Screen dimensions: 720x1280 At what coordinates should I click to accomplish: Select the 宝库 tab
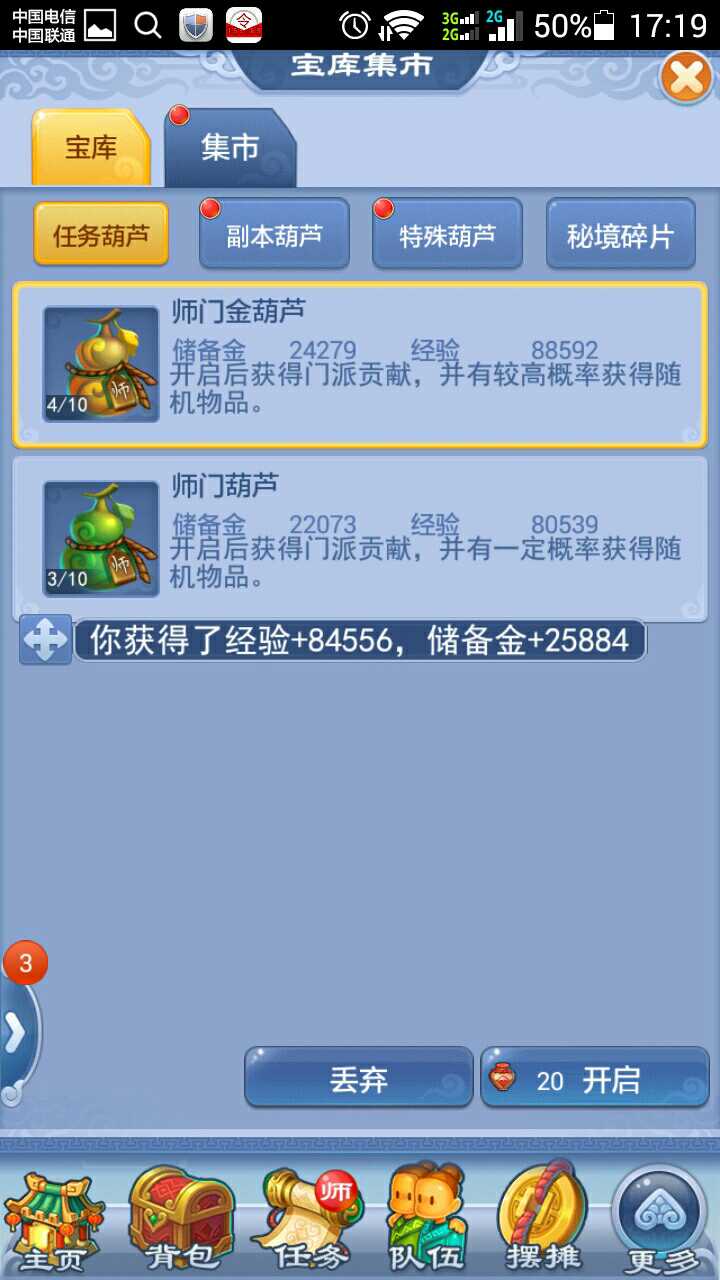click(x=91, y=148)
